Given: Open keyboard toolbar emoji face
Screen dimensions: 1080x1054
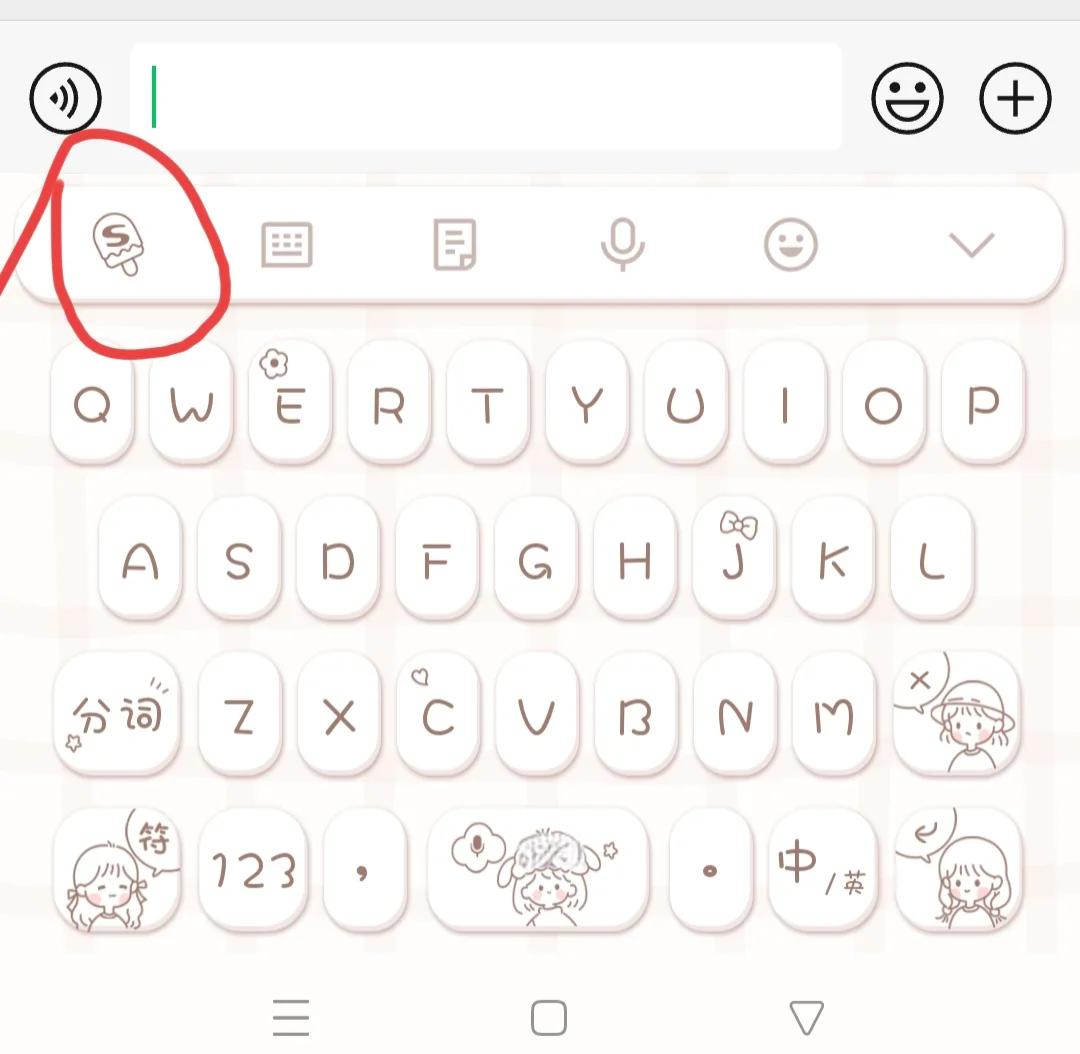Looking at the screenshot, I should pos(790,245).
